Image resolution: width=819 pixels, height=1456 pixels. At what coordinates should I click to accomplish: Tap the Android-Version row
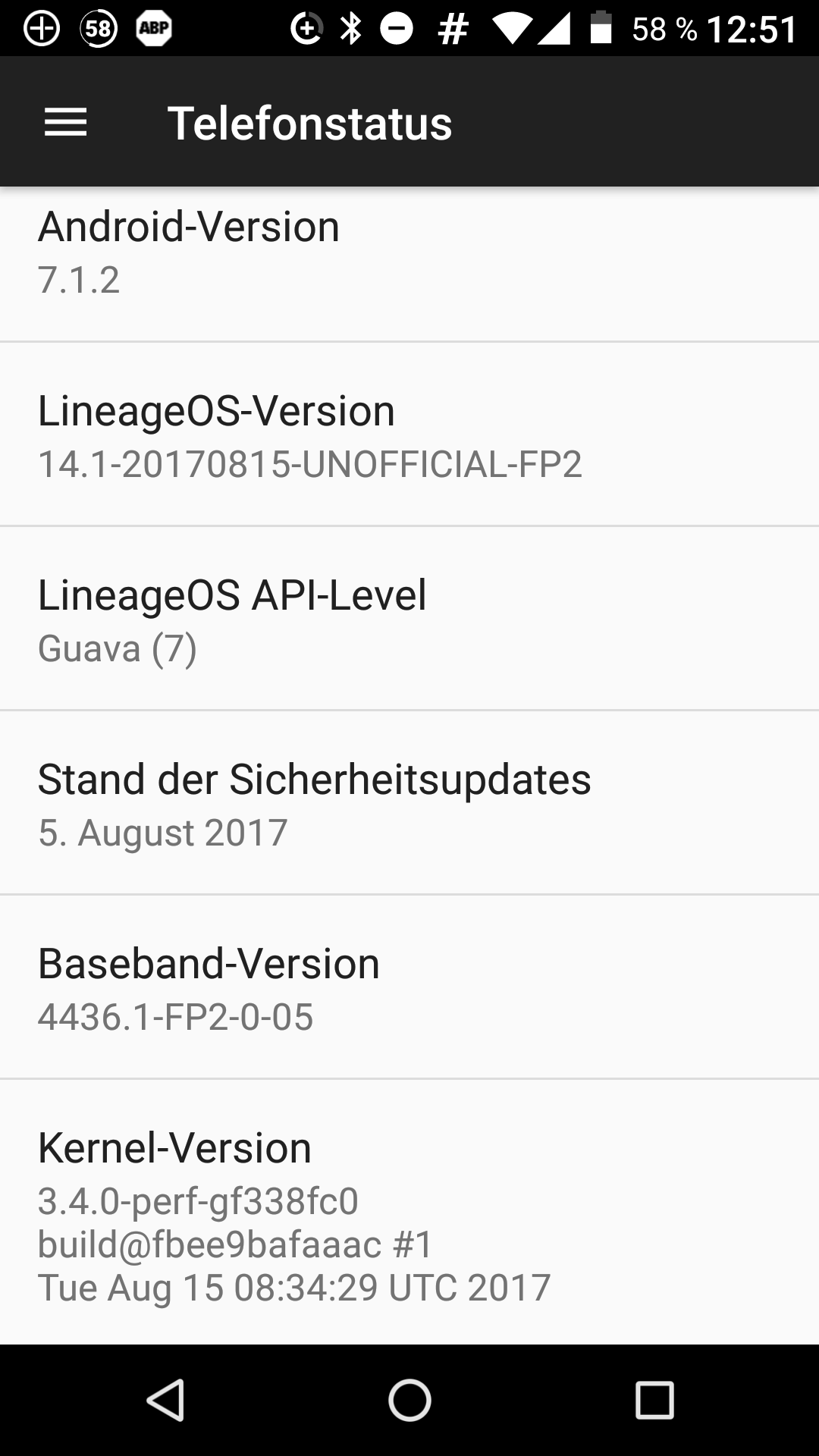[409, 264]
